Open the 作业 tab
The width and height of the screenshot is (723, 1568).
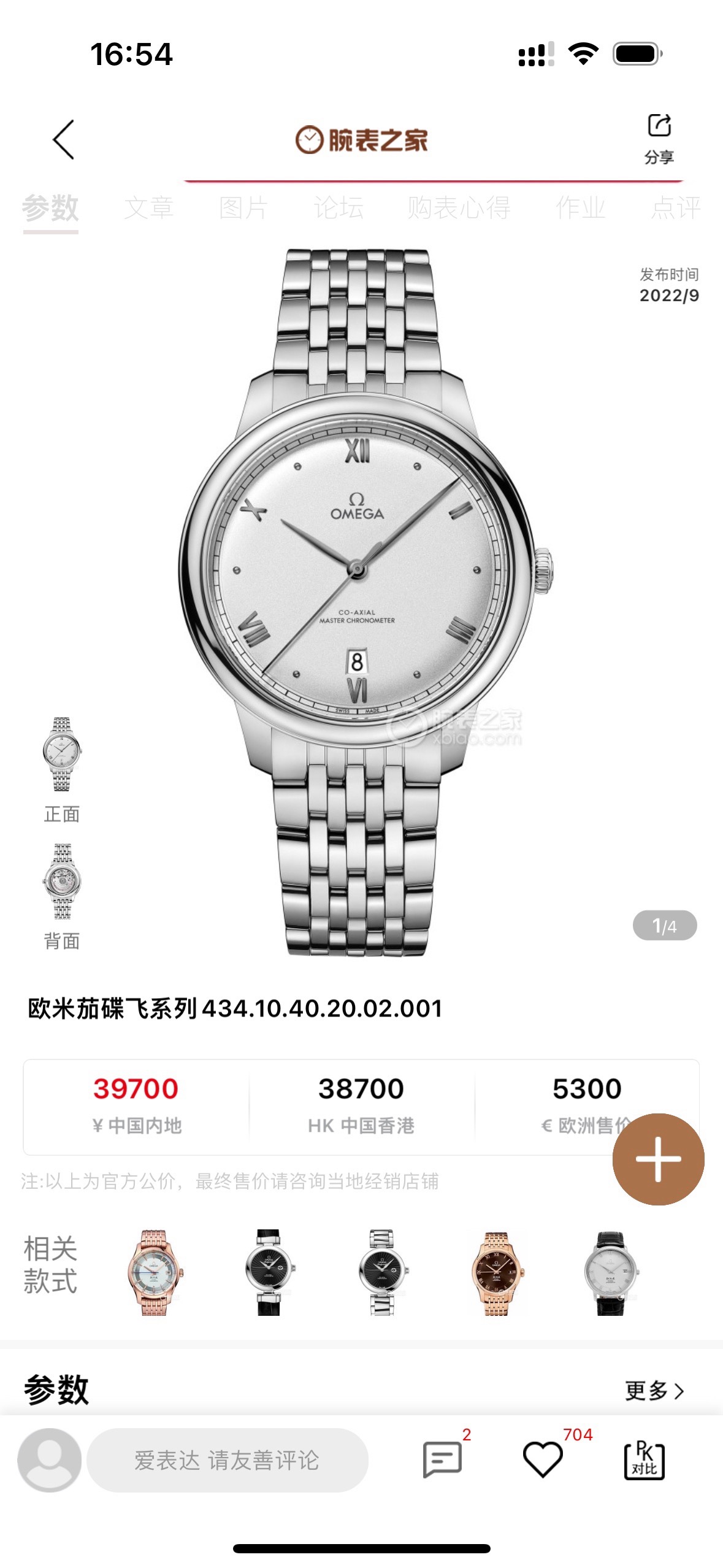[x=580, y=208]
